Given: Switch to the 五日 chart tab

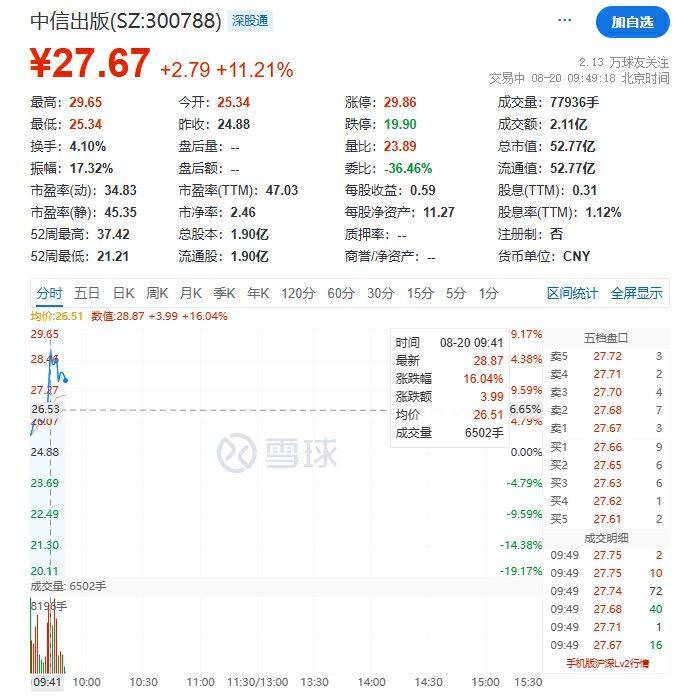Looking at the screenshot, I should pyautogui.click(x=87, y=293).
